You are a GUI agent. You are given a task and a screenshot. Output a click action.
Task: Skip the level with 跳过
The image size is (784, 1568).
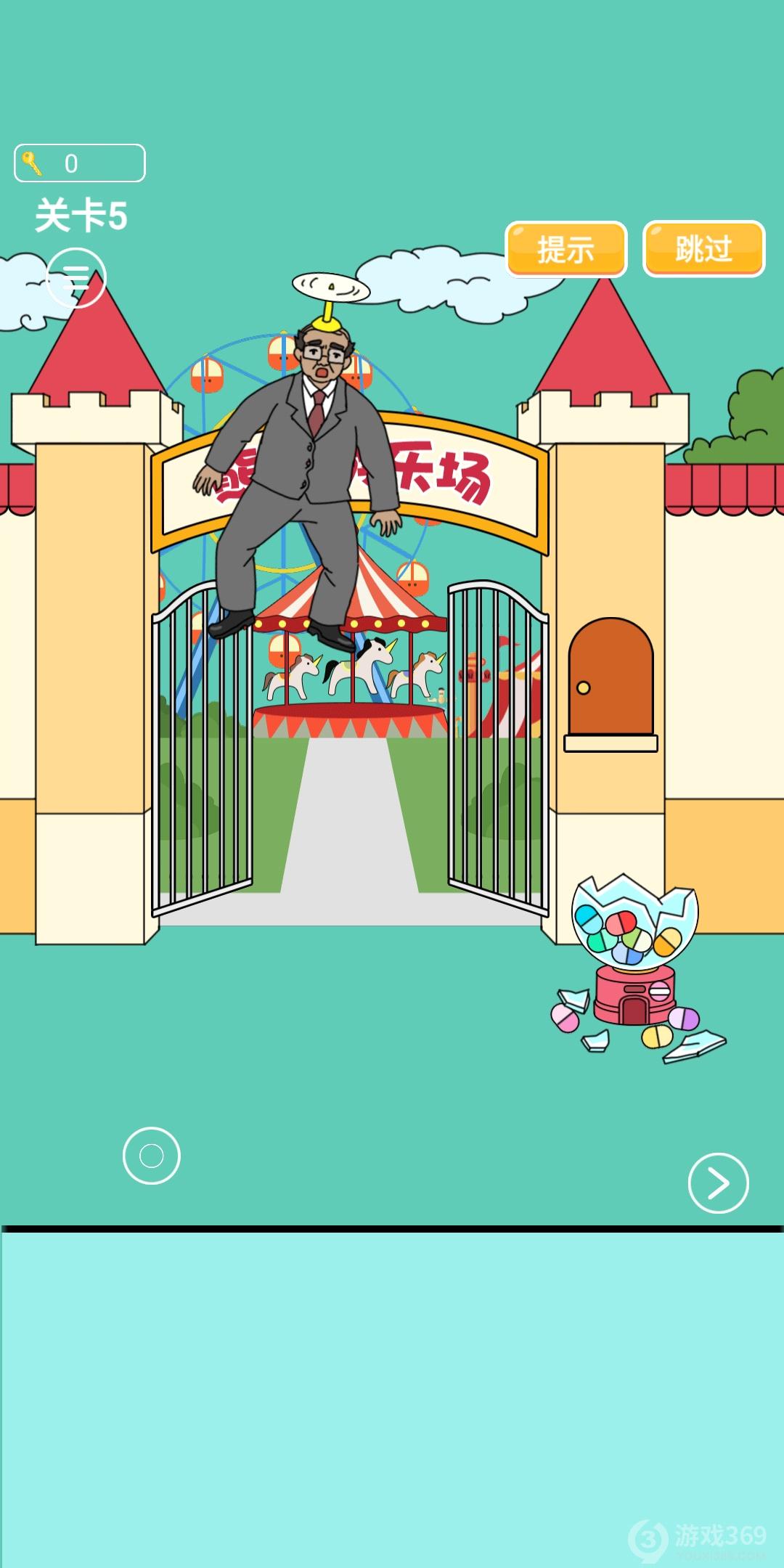[x=703, y=249]
